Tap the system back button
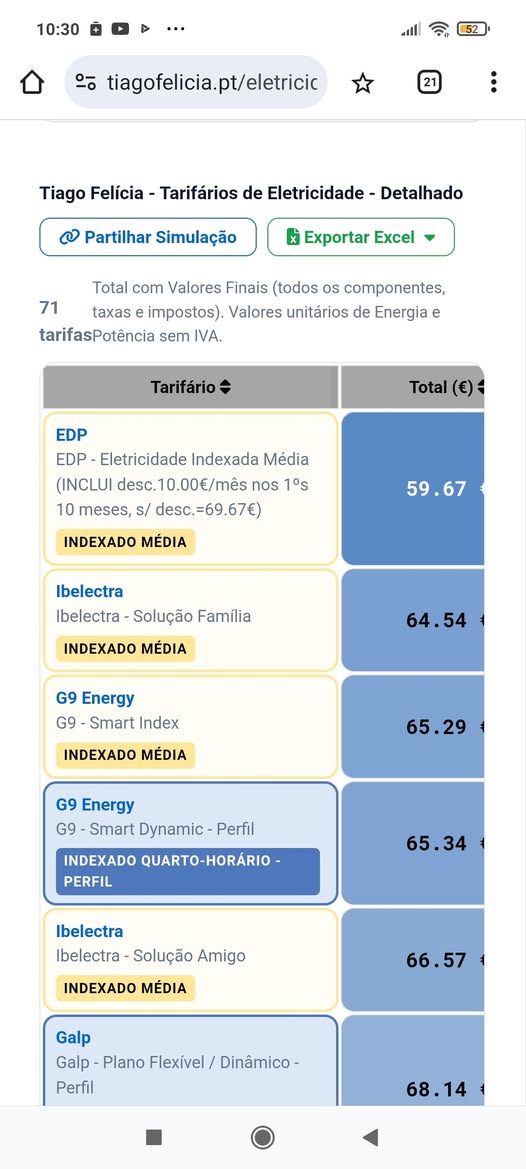 [370, 1137]
